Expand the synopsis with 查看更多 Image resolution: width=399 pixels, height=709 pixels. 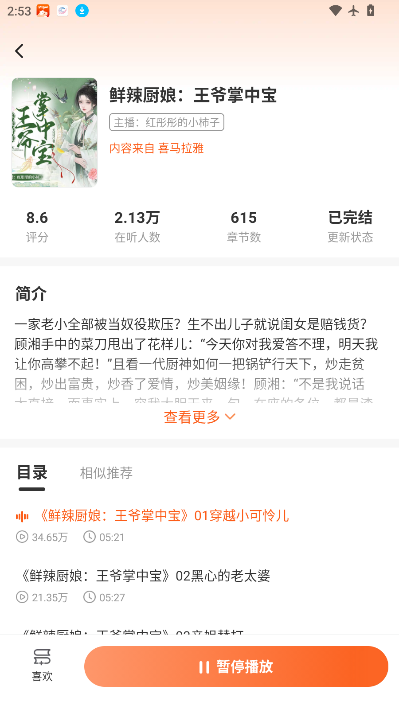click(x=200, y=416)
